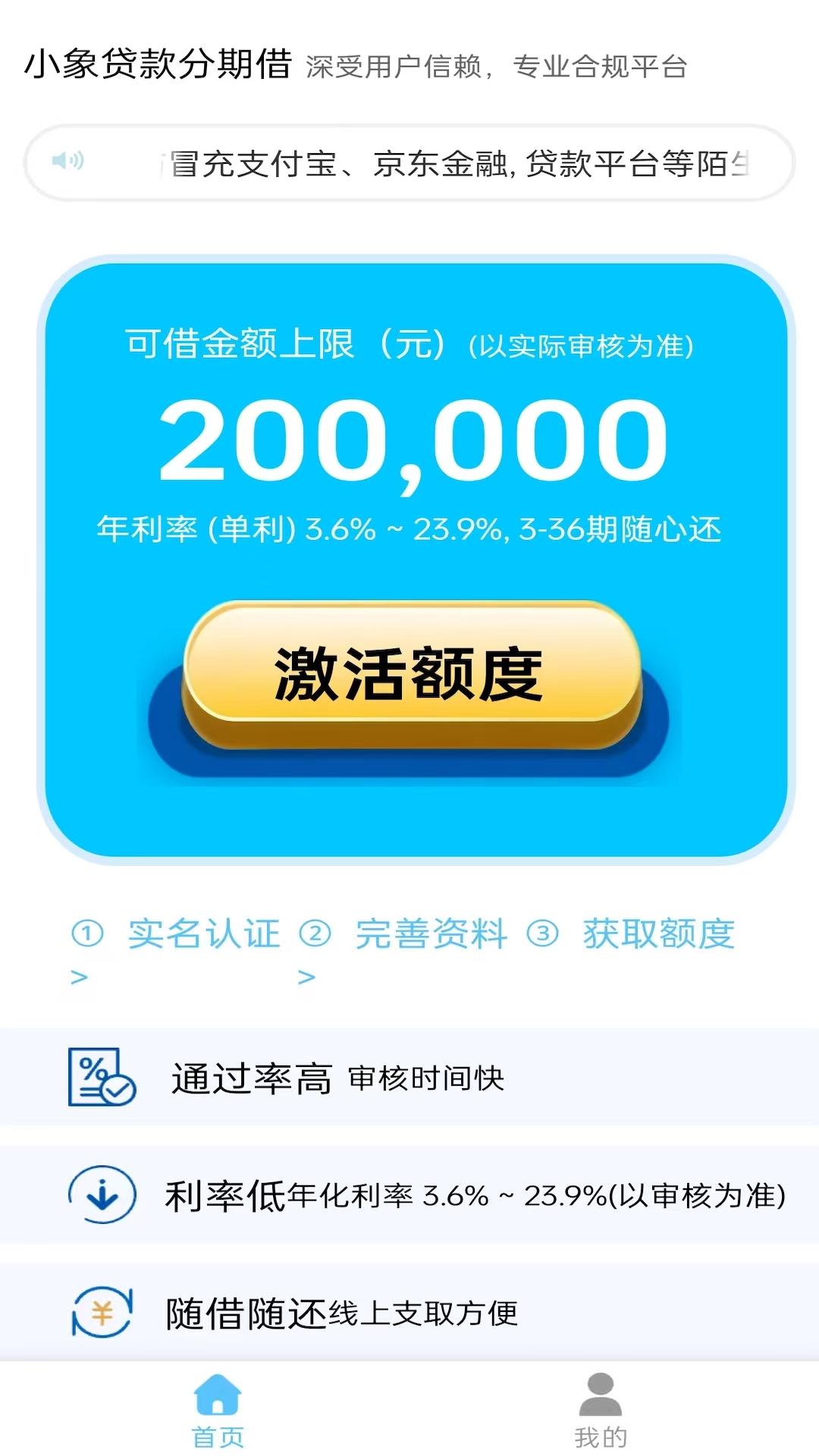The height and width of the screenshot is (1456, 819).
Task: Tap the 激活额度 button
Action: pyautogui.click(x=410, y=674)
